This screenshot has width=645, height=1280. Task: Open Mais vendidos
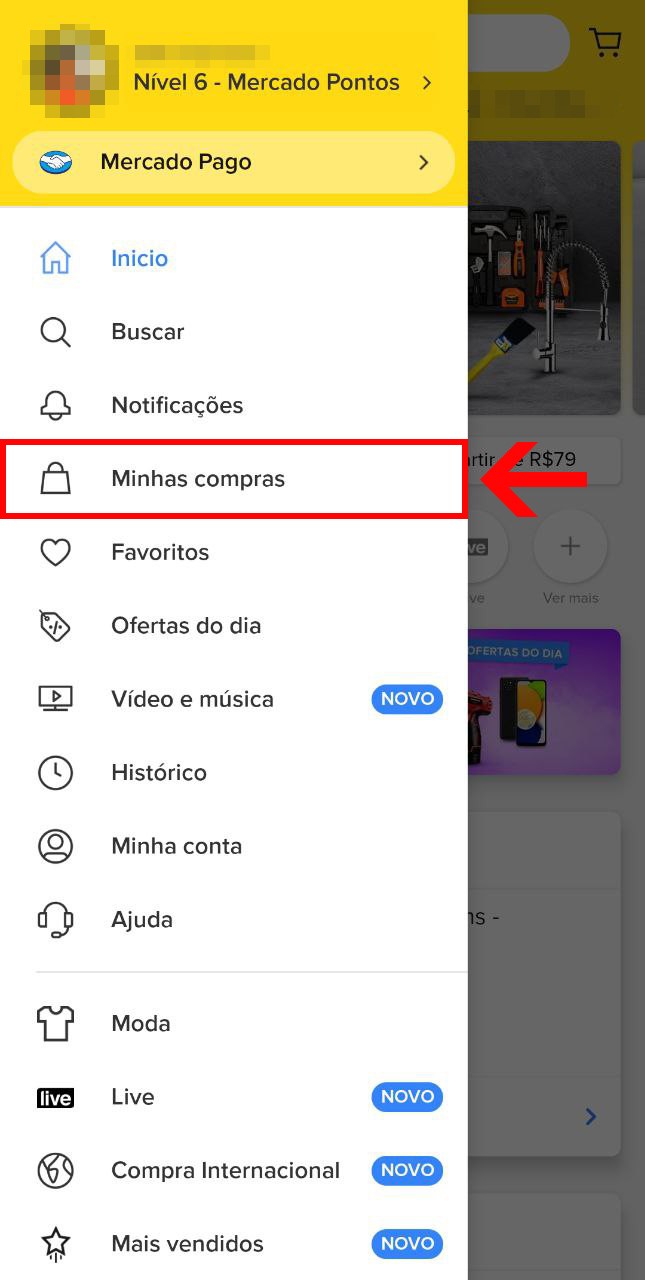tap(187, 1244)
